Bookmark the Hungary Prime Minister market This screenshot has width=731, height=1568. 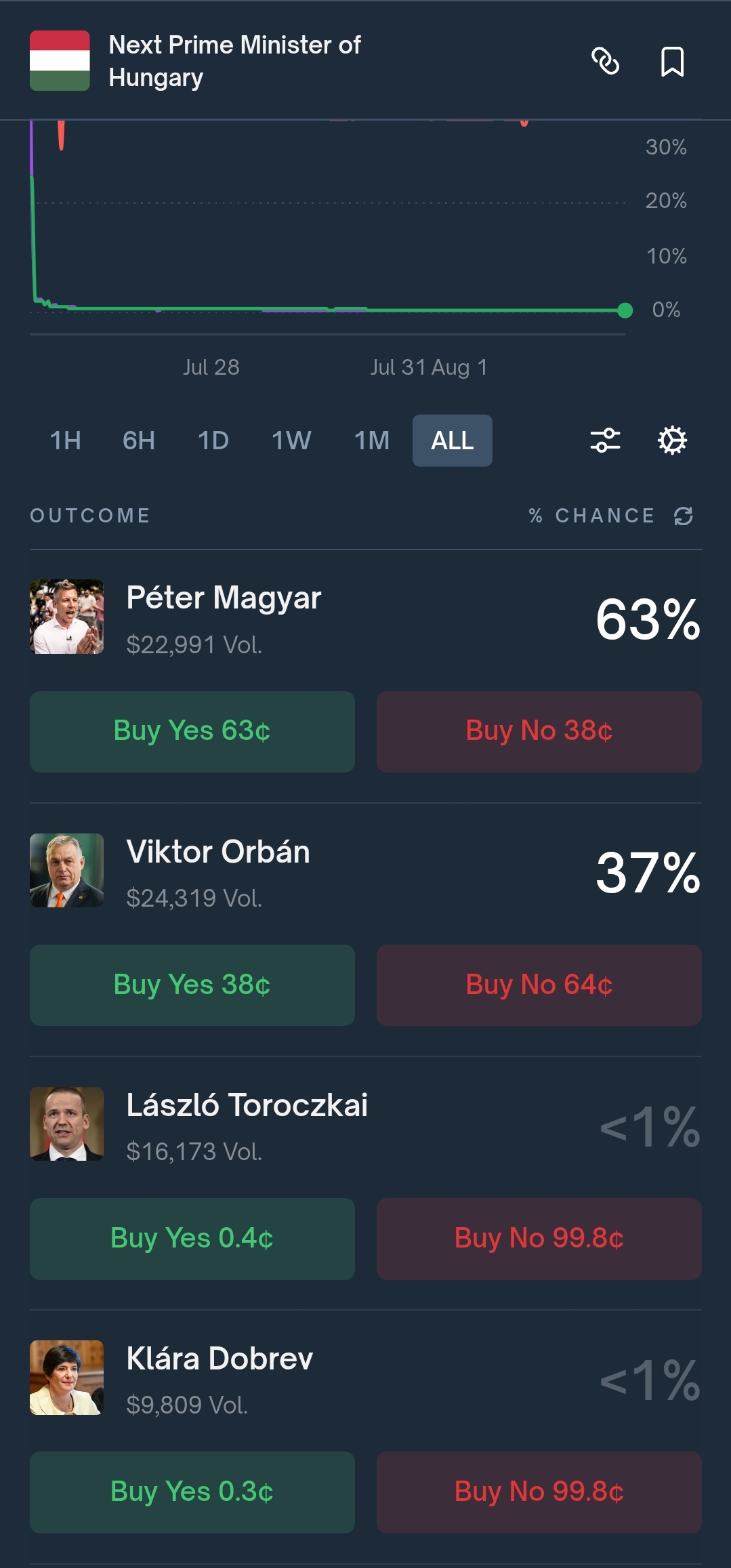pyautogui.click(x=672, y=62)
